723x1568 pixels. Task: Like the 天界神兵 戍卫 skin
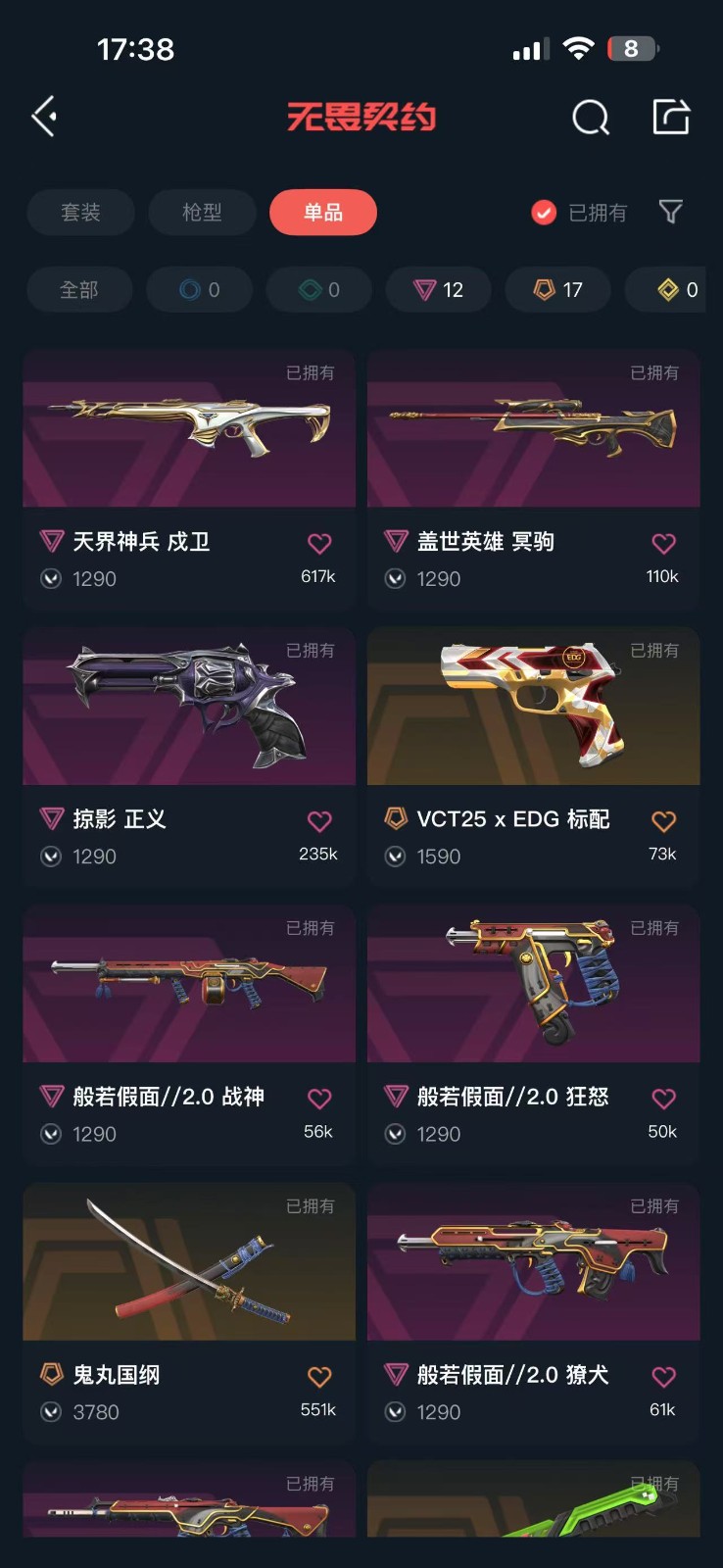319,543
